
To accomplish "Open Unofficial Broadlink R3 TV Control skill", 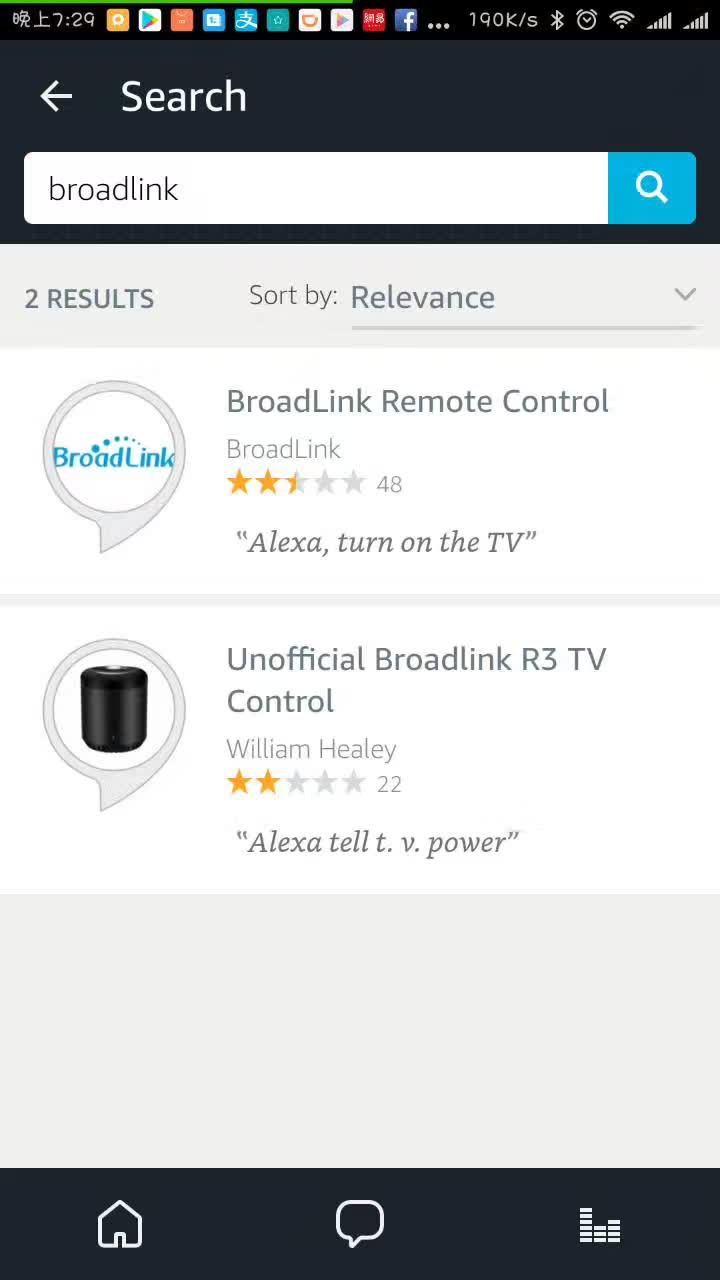I will coord(360,750).
